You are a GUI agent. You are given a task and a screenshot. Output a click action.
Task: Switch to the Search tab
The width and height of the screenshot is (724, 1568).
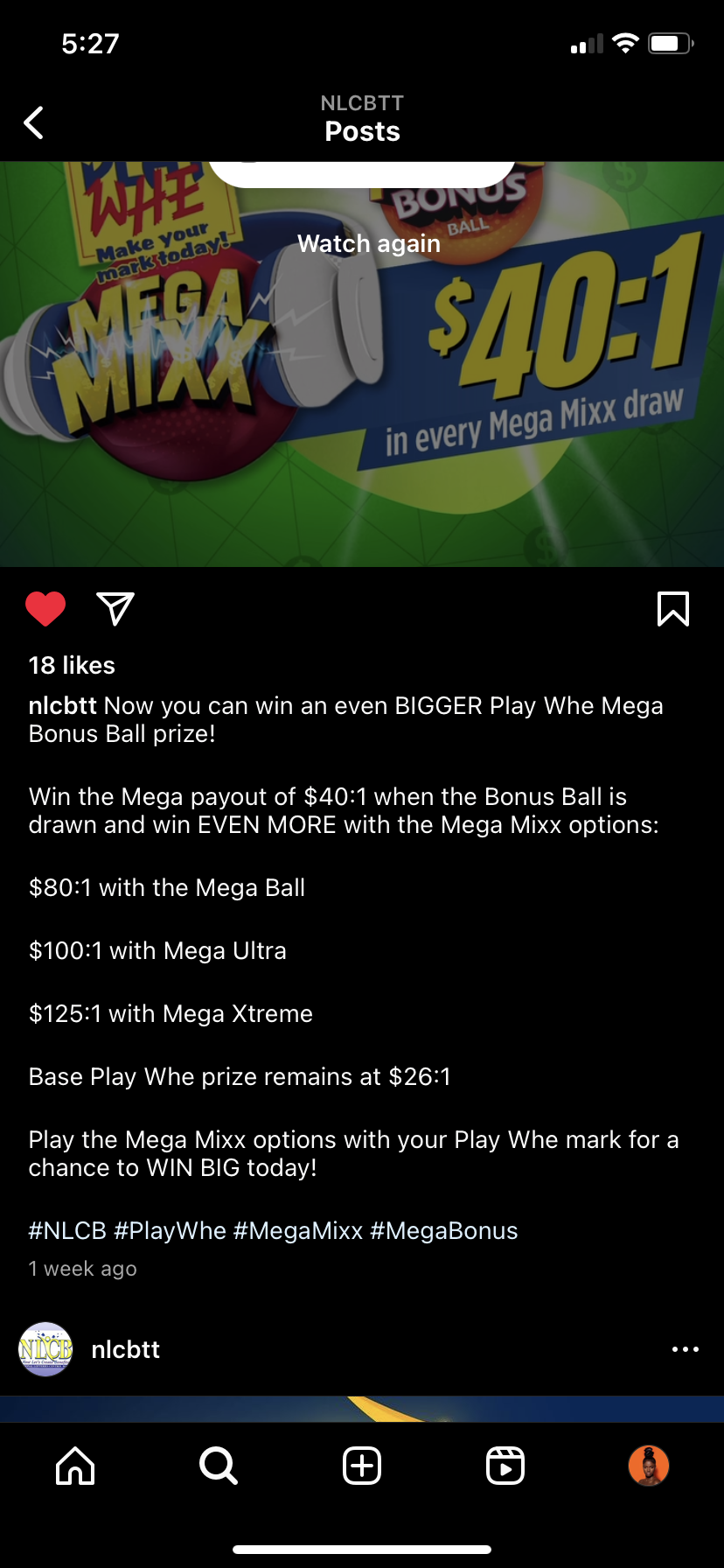point(218,1466)
